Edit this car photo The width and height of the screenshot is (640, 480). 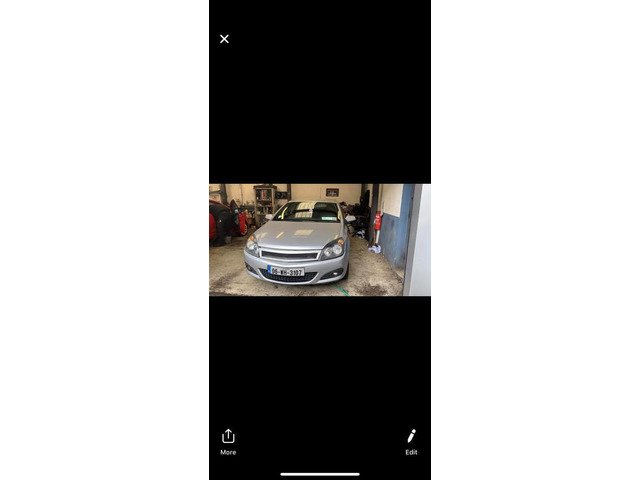point(411,441)
